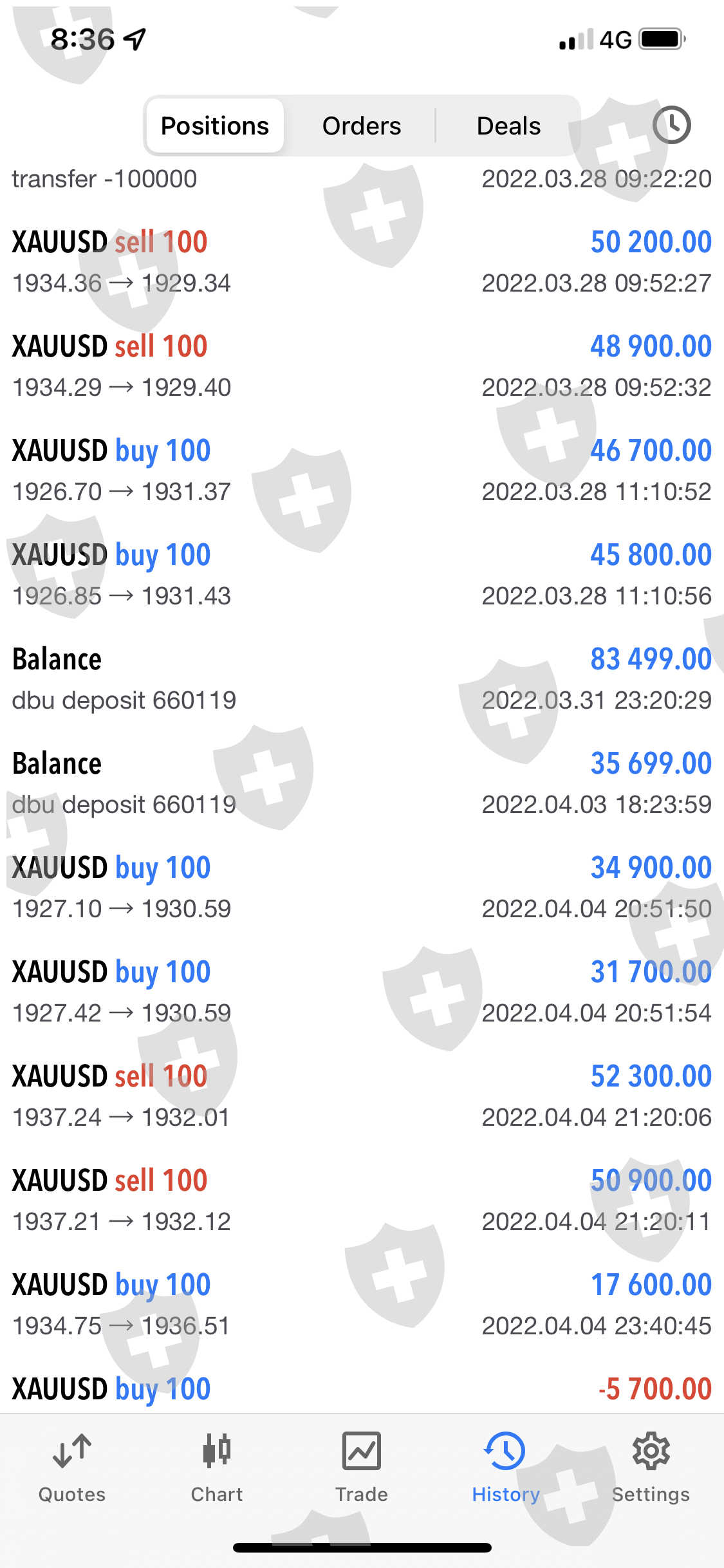Open the Balance deposit entry of 83 499.00
The height and width of the screenshot is (1568, 724).
(362, 679)
